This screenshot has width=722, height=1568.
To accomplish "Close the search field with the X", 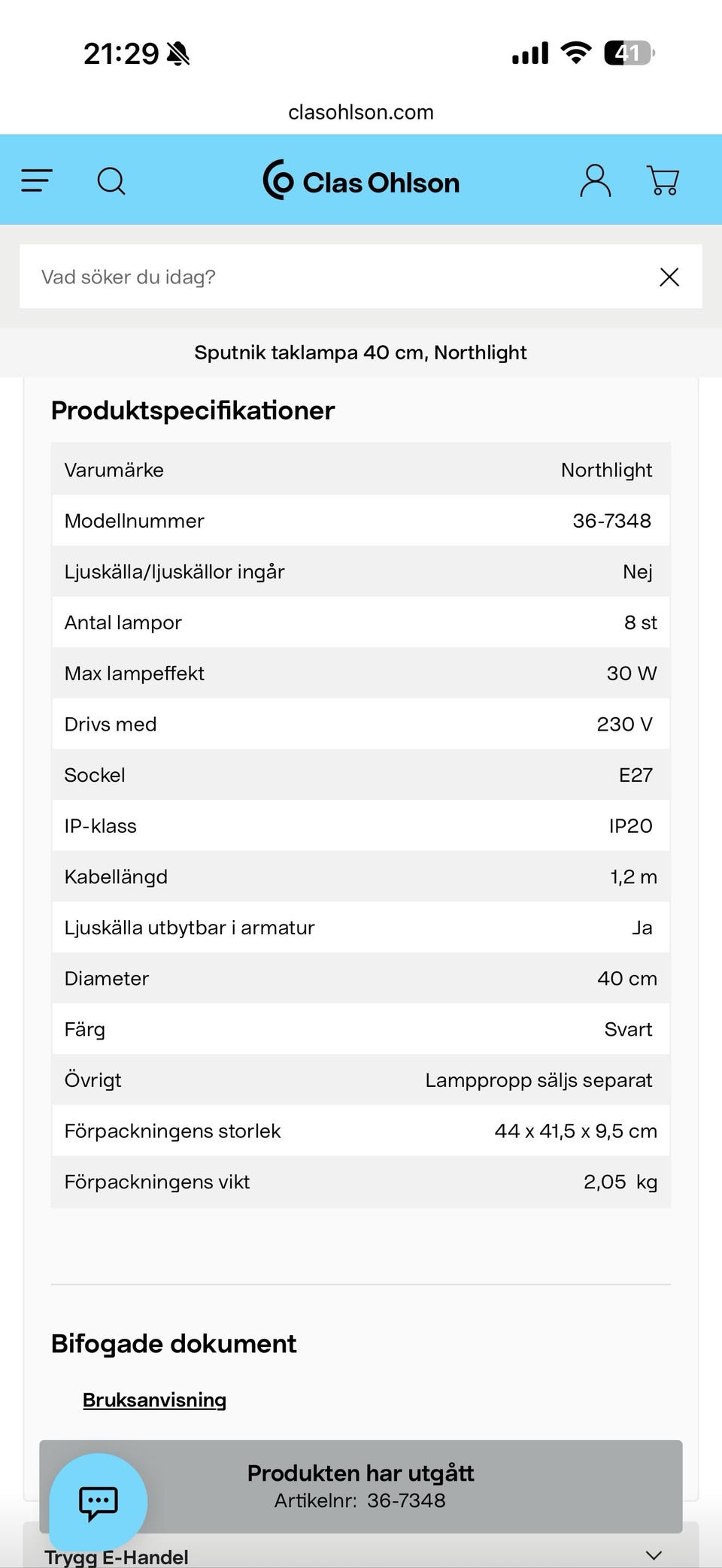I will pos(669,277).
